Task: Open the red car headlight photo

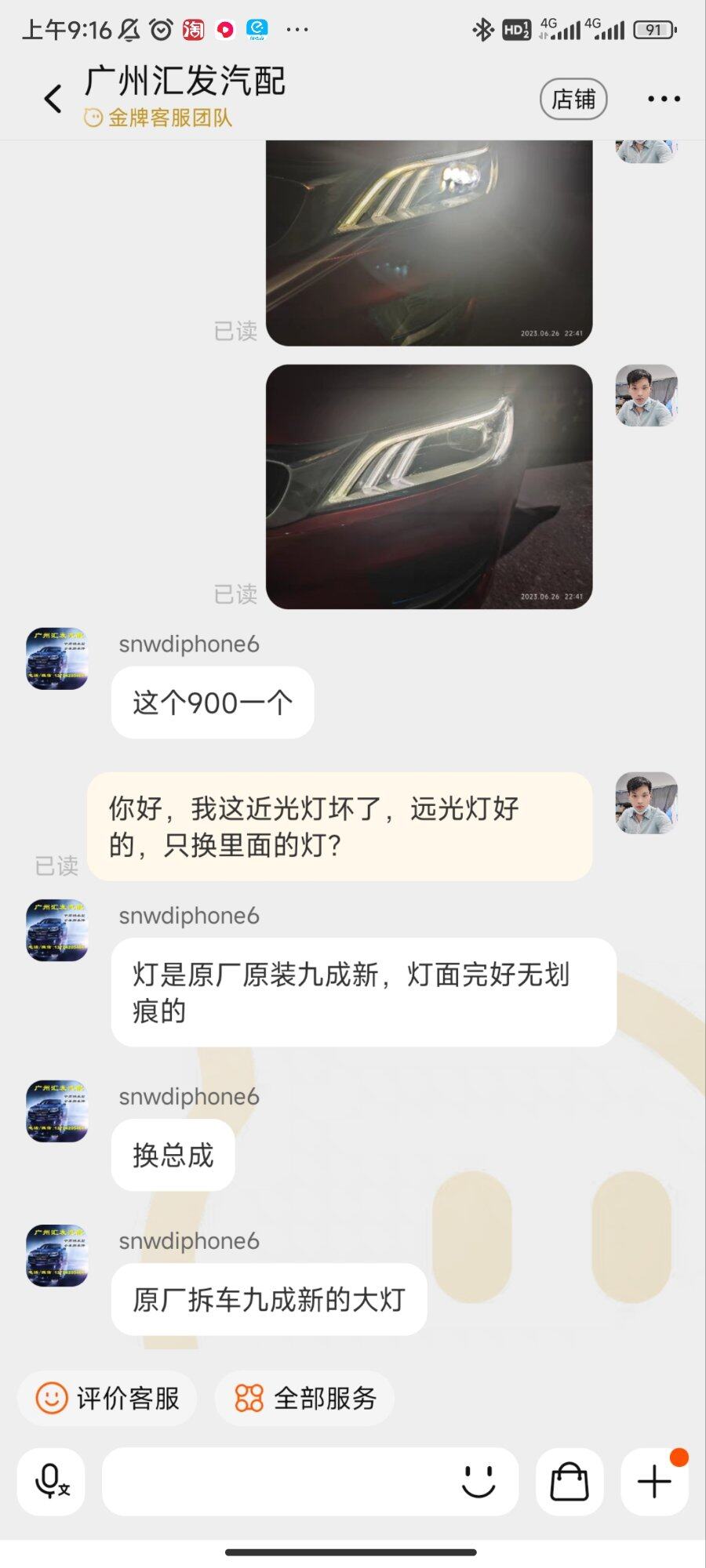Action: [x=429, y=486]
